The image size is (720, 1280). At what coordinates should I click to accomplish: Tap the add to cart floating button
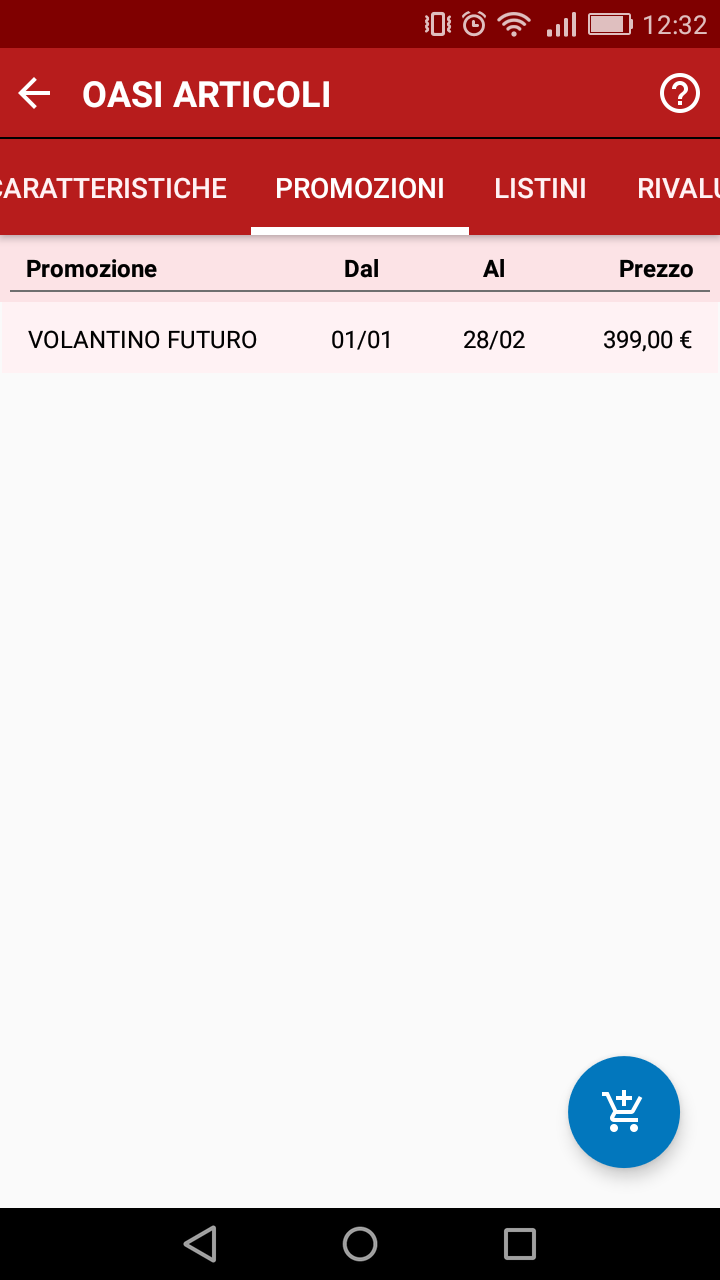(624, 1112)
